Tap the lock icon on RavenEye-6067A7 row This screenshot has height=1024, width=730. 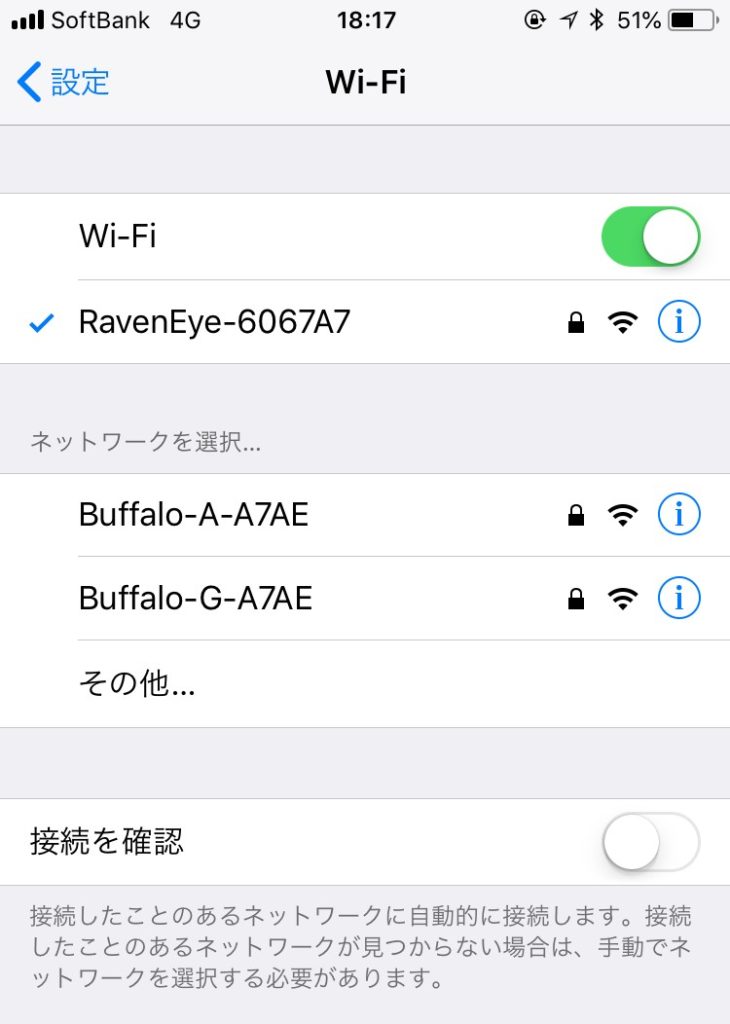click(576, 322)
